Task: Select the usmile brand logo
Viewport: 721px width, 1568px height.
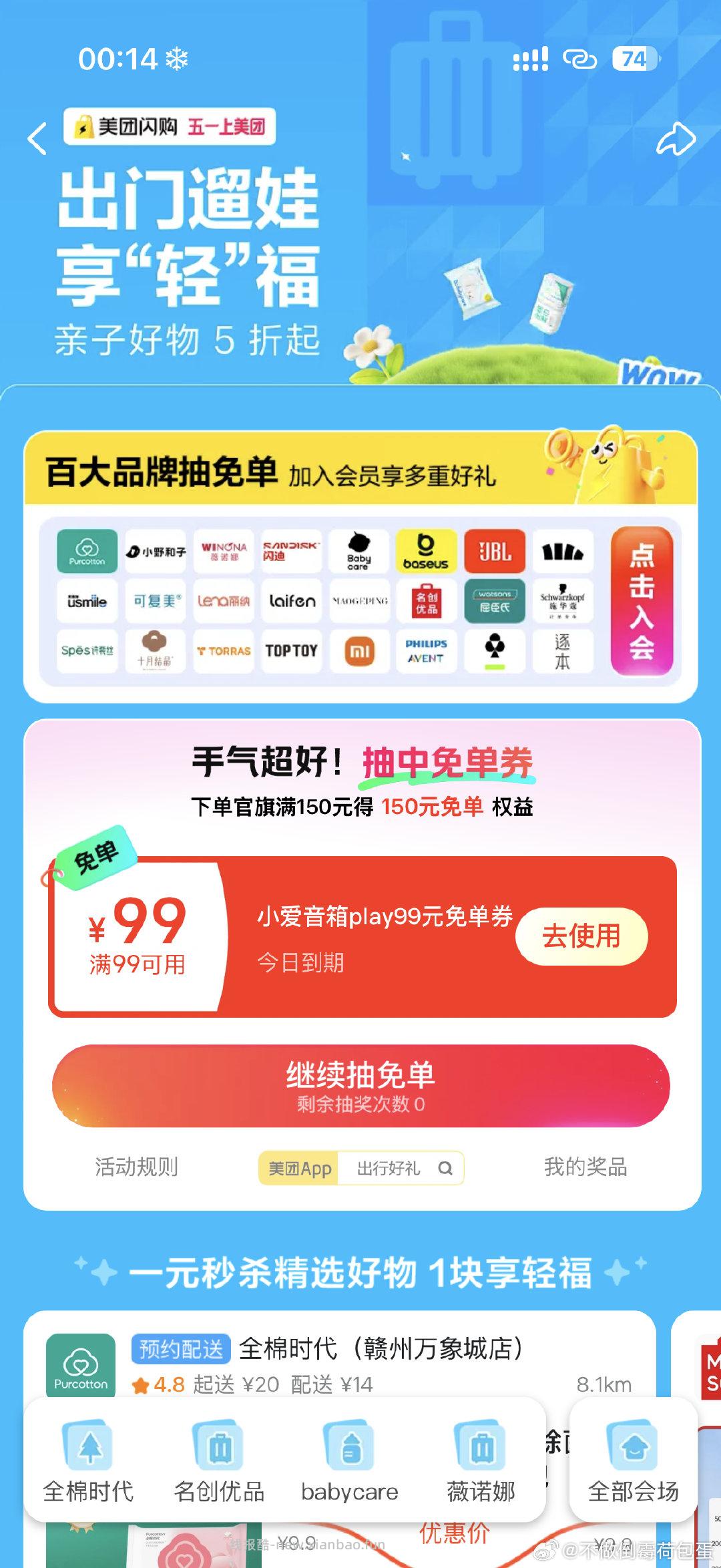Action: point(87,602)
